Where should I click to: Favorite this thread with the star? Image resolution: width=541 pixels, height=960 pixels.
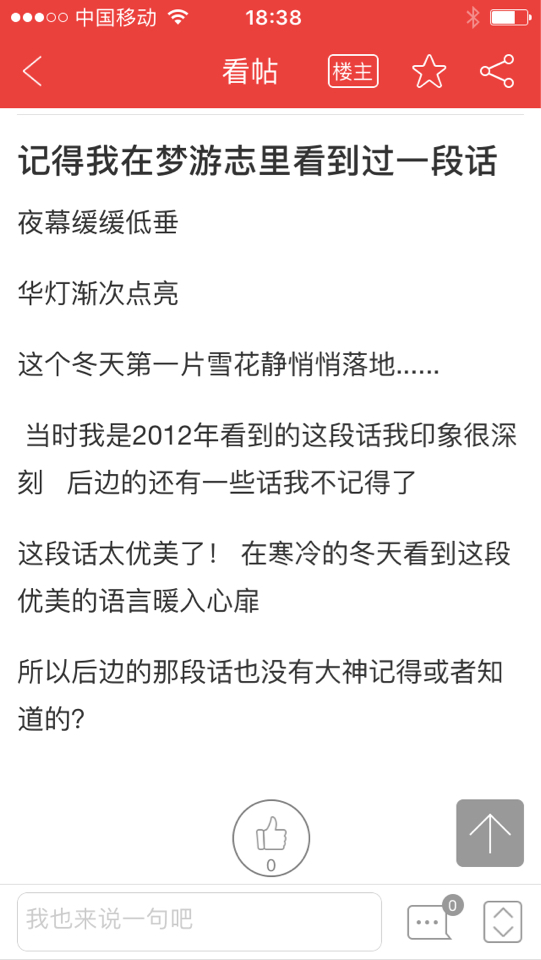(429, 72)
